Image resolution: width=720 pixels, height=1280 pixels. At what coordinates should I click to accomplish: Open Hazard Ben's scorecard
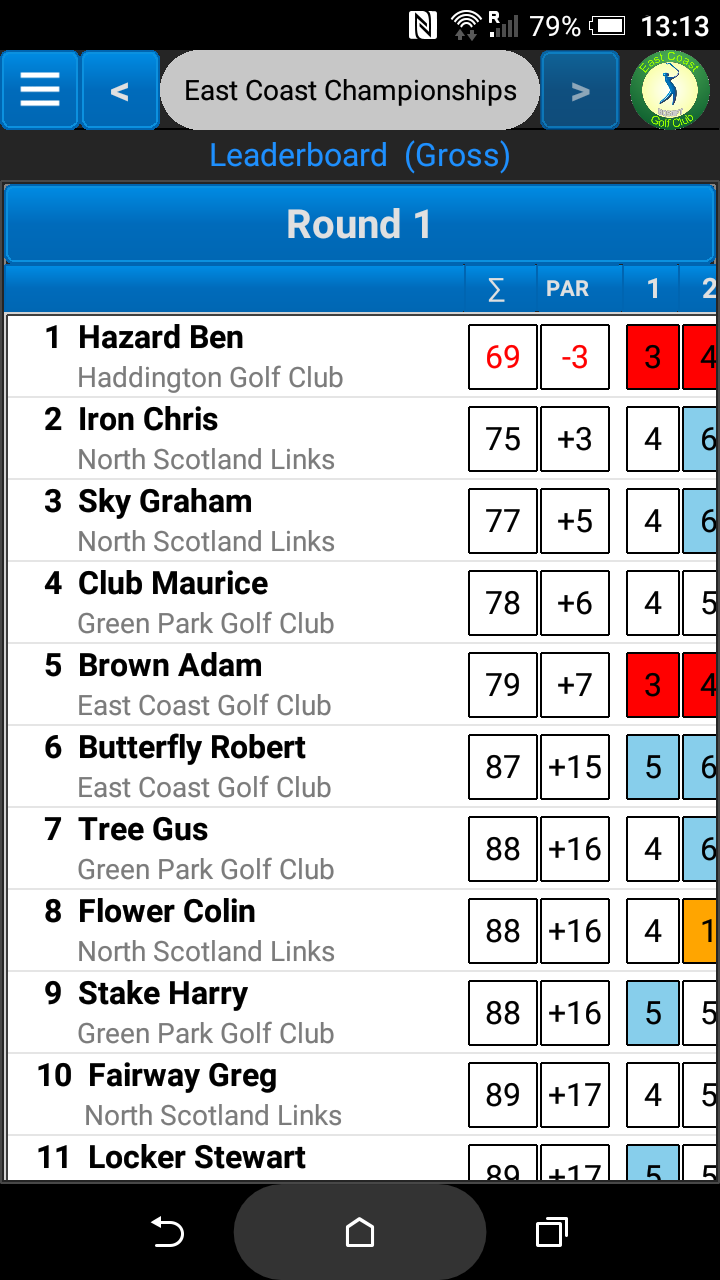(x=363, y=357)
